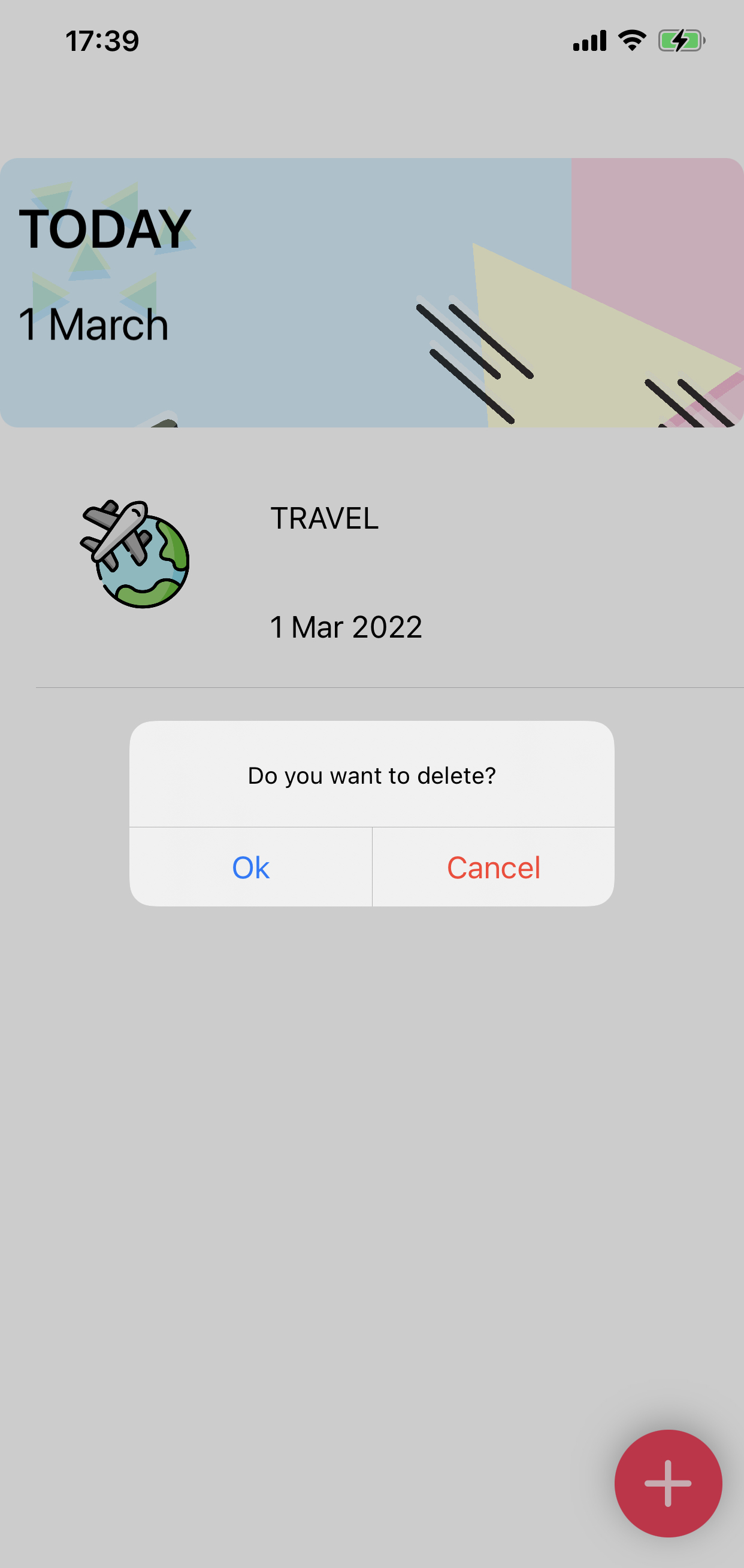Click the delete confirmation question text
This screenshot has width=744, height=1568.
tap(371, 775)
